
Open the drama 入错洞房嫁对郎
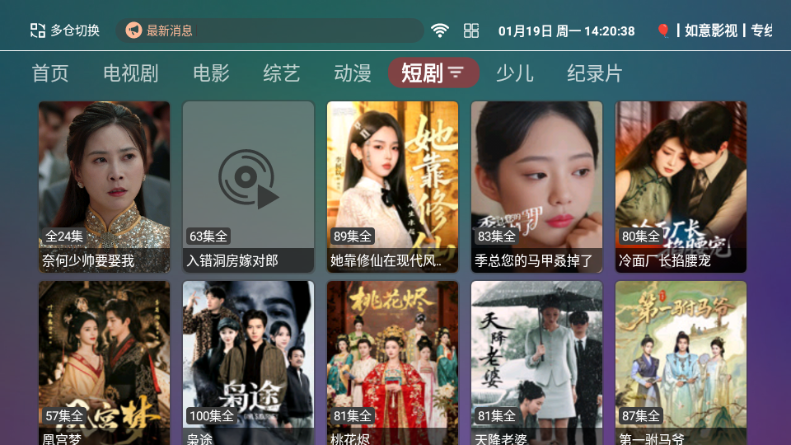point(248,186)
